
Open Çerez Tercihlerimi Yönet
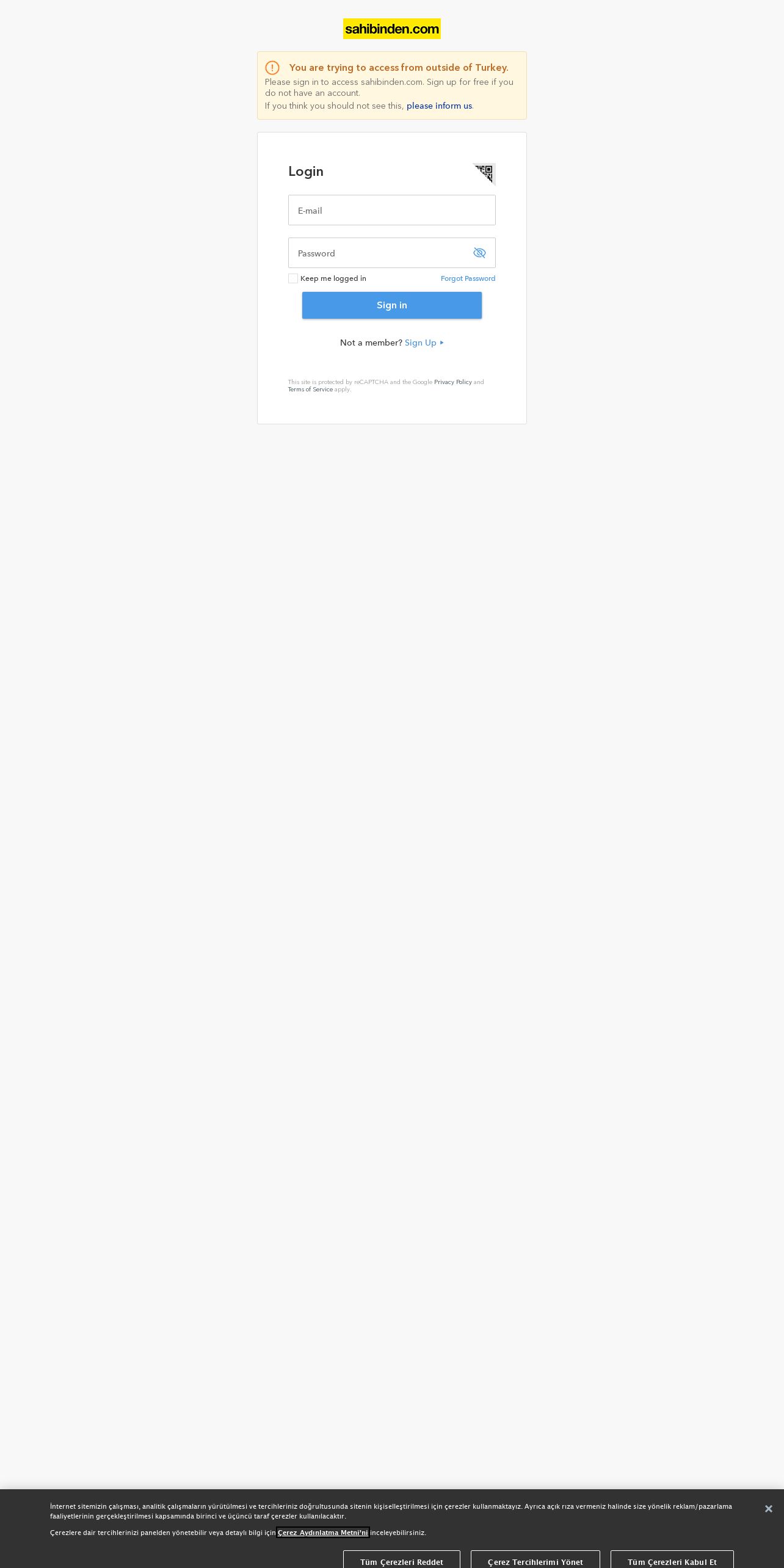[535, 1559]
